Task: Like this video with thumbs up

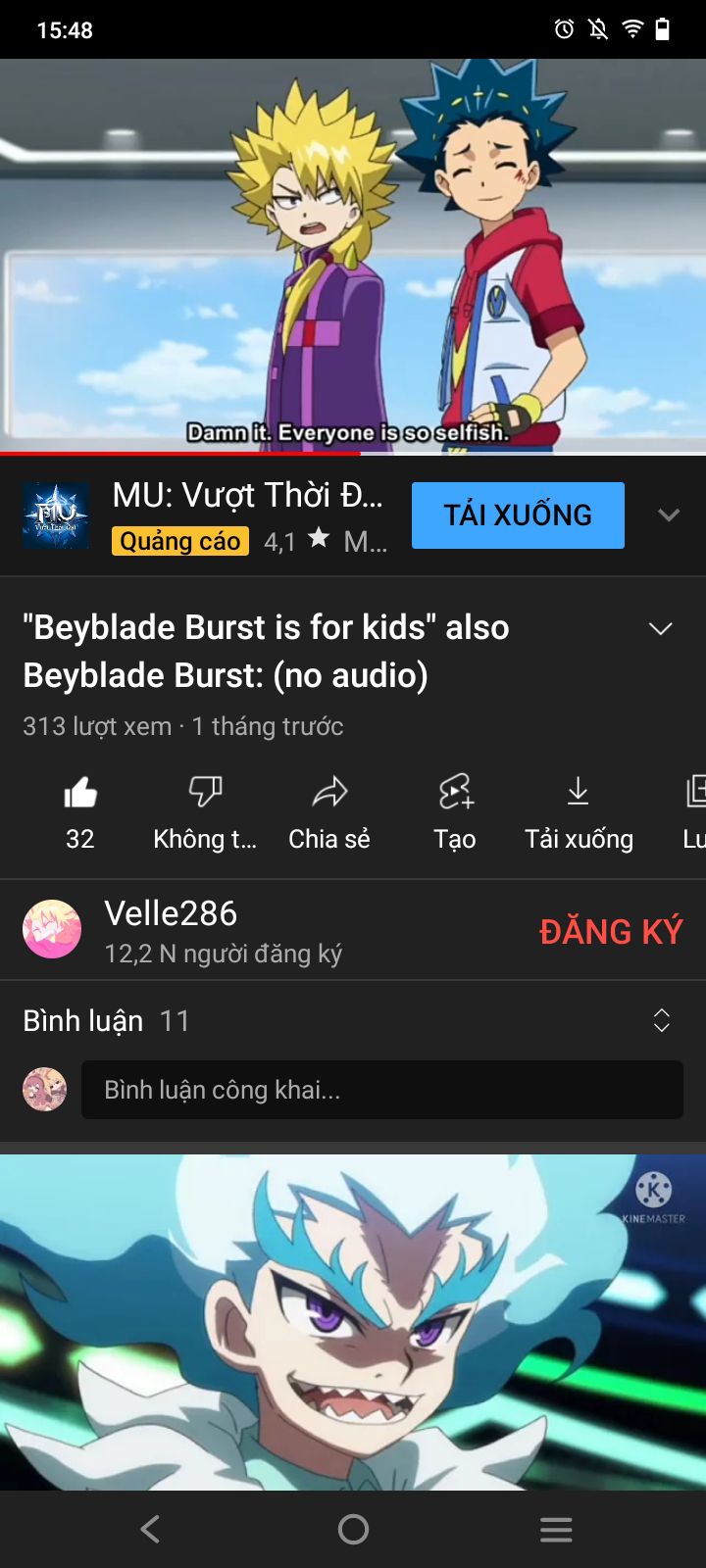Action: click(x=80, y=809)
